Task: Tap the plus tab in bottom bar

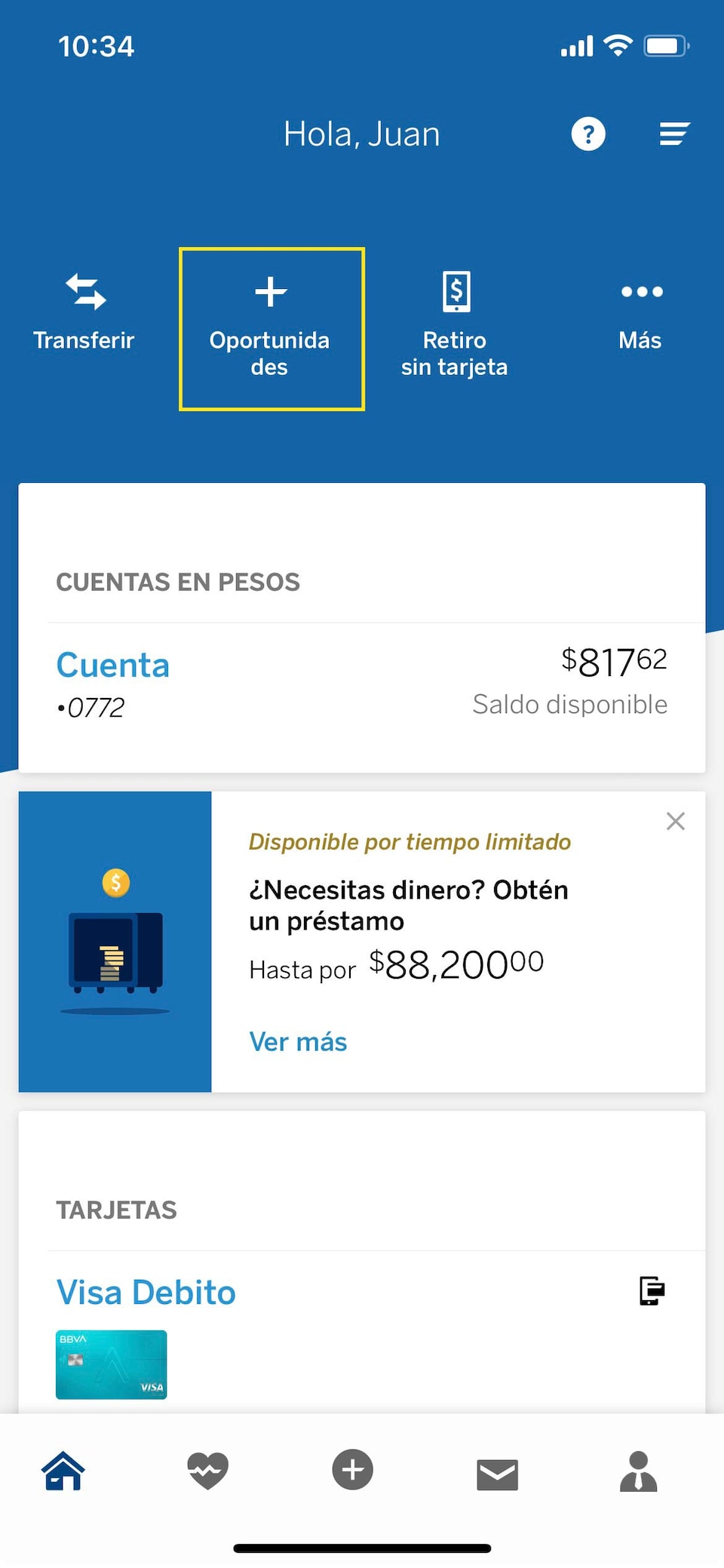Action: 352,1470
